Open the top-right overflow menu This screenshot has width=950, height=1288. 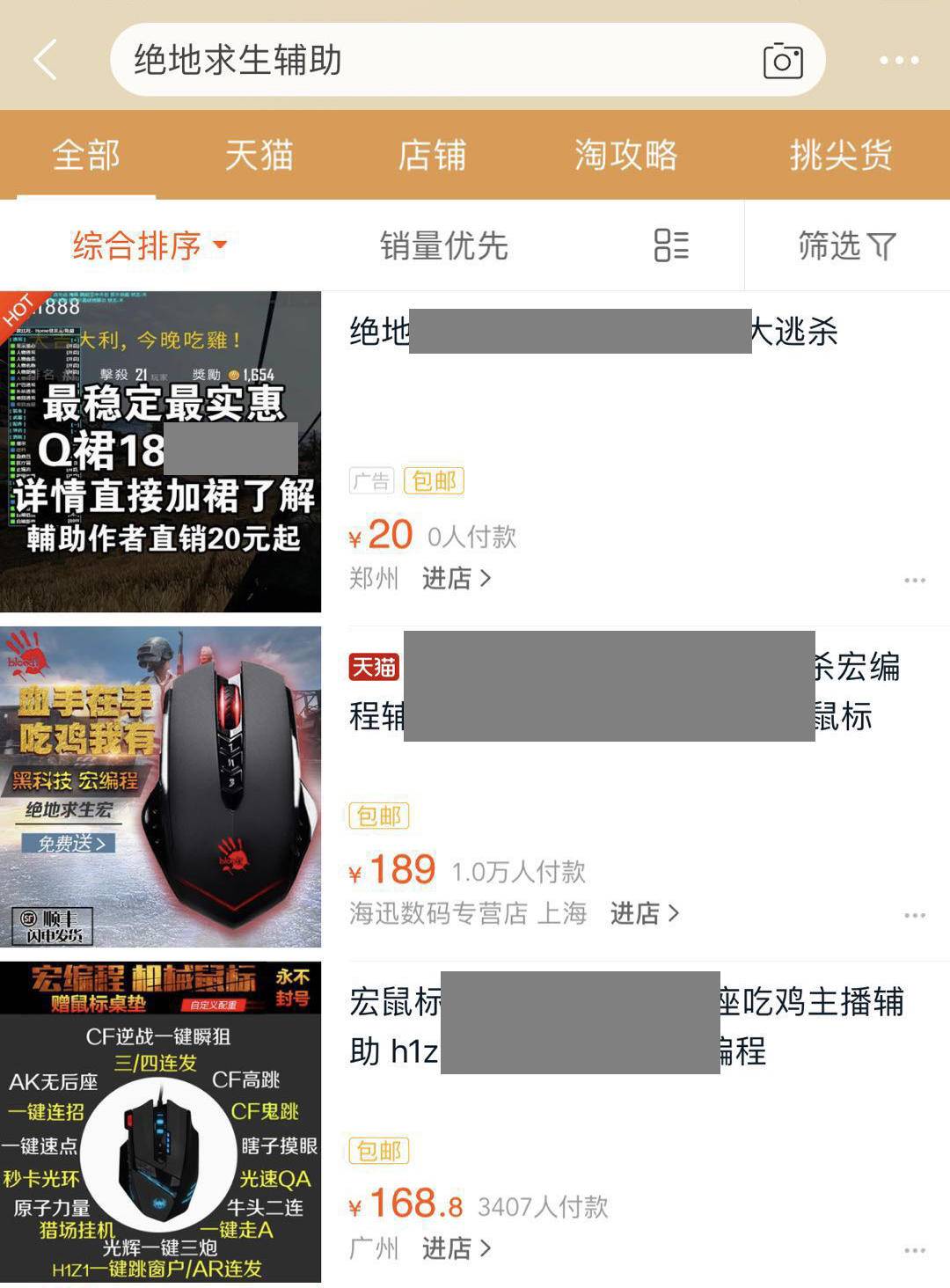click(898, 60)
